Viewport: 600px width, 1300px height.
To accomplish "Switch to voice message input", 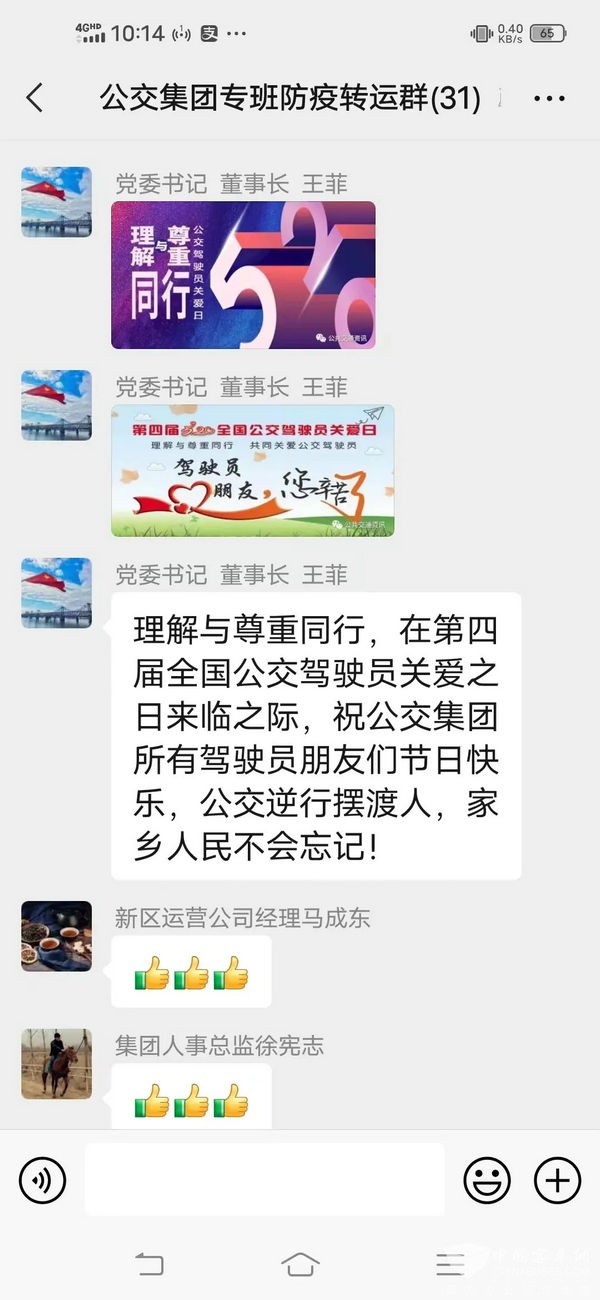I will (x=42, y=1181).
